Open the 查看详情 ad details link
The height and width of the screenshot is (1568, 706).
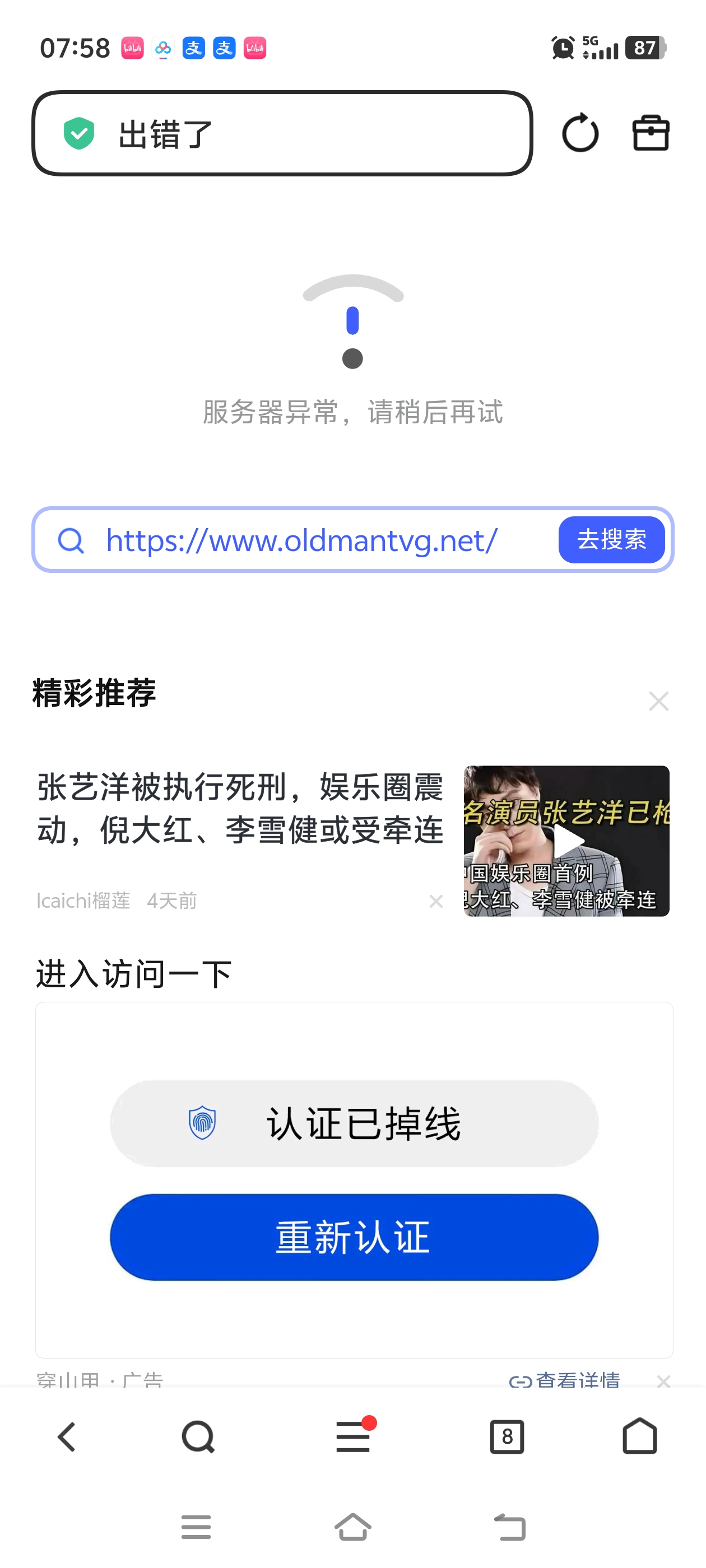point(565,1379)
